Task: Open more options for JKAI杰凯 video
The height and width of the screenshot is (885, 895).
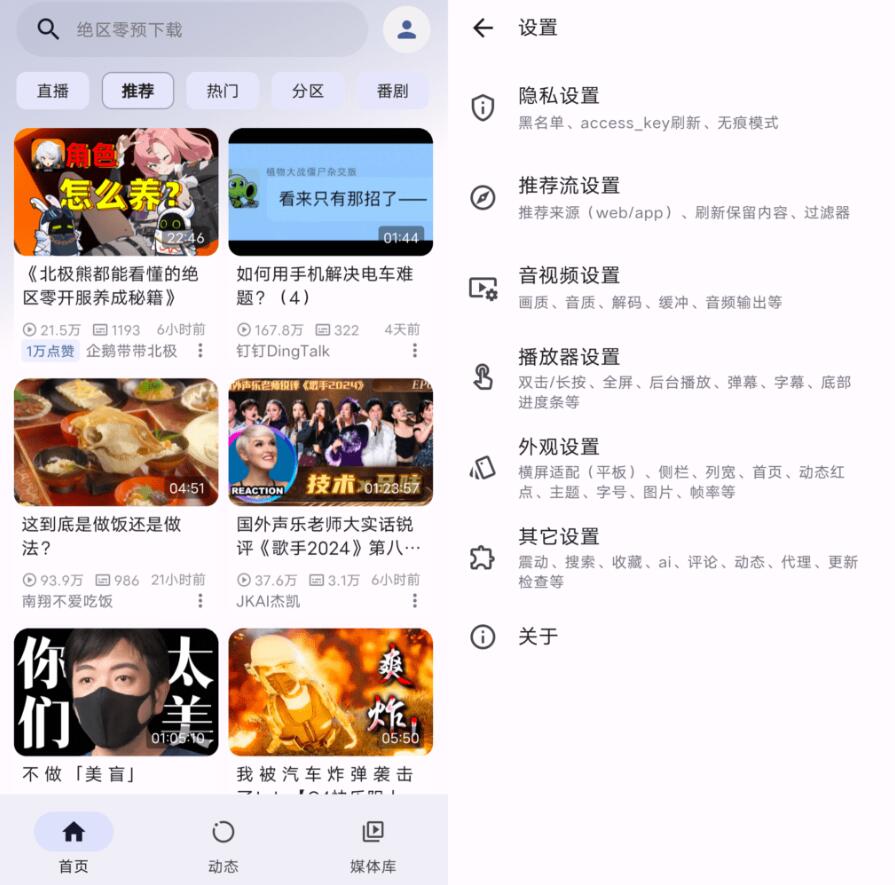Action: [415, 601]
